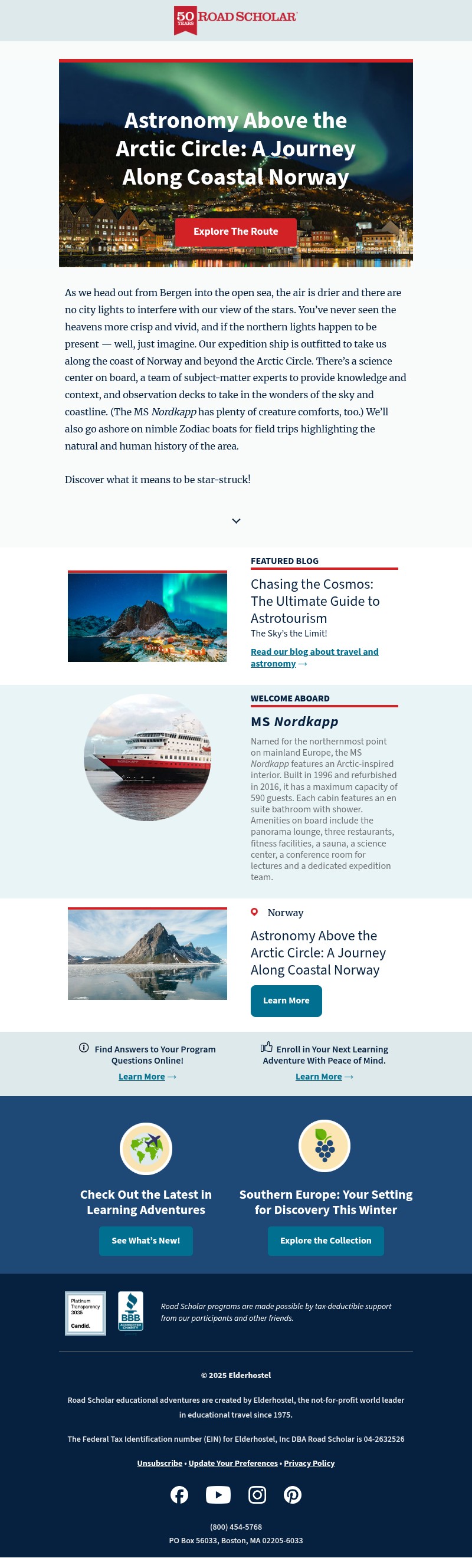472x1568 pixels.
Task: Open Update Your Preferences
Action: point(232,1464)
